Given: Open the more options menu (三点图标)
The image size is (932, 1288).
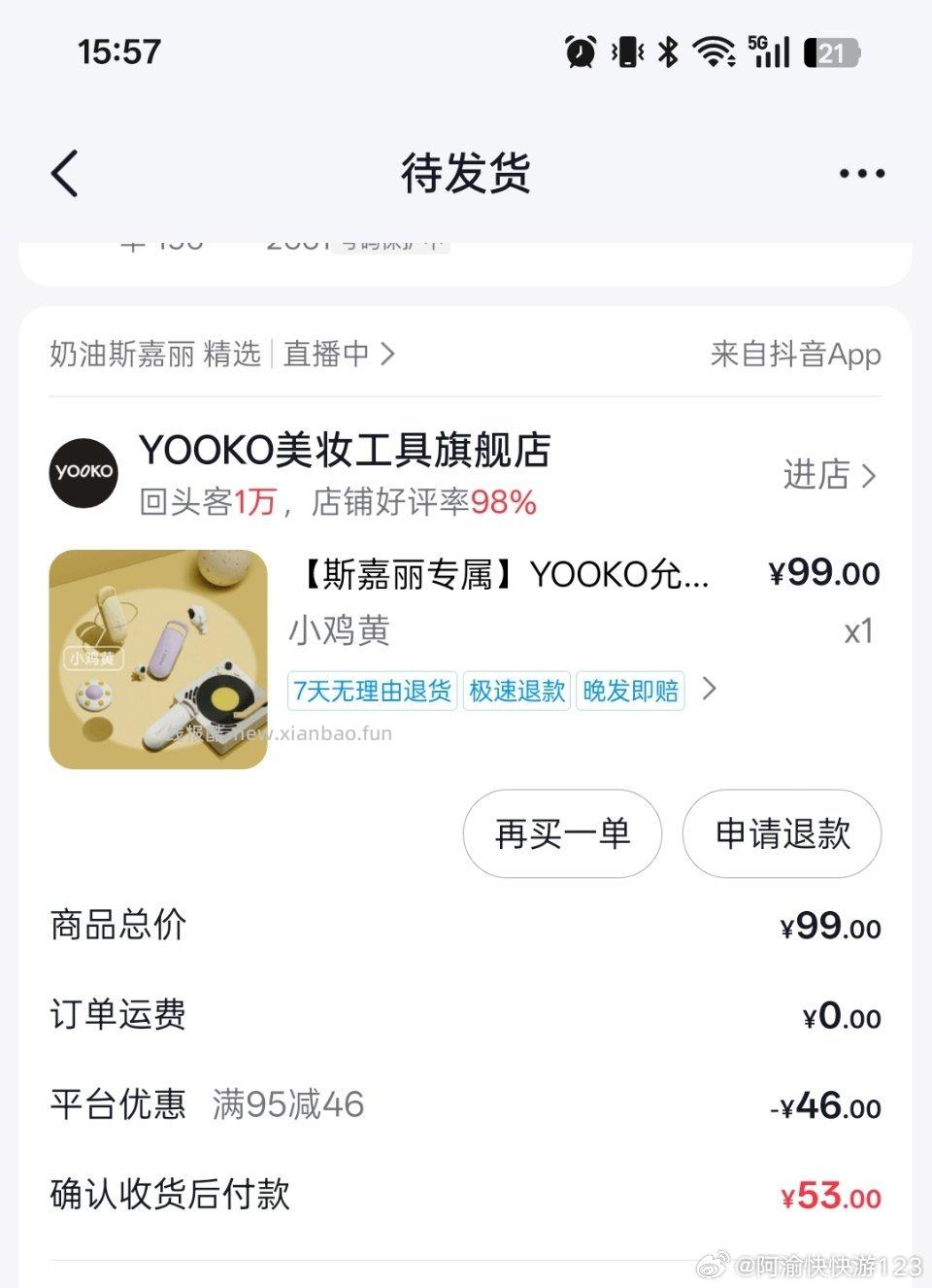Looking at the screenshot, I should tap(858, 173).
